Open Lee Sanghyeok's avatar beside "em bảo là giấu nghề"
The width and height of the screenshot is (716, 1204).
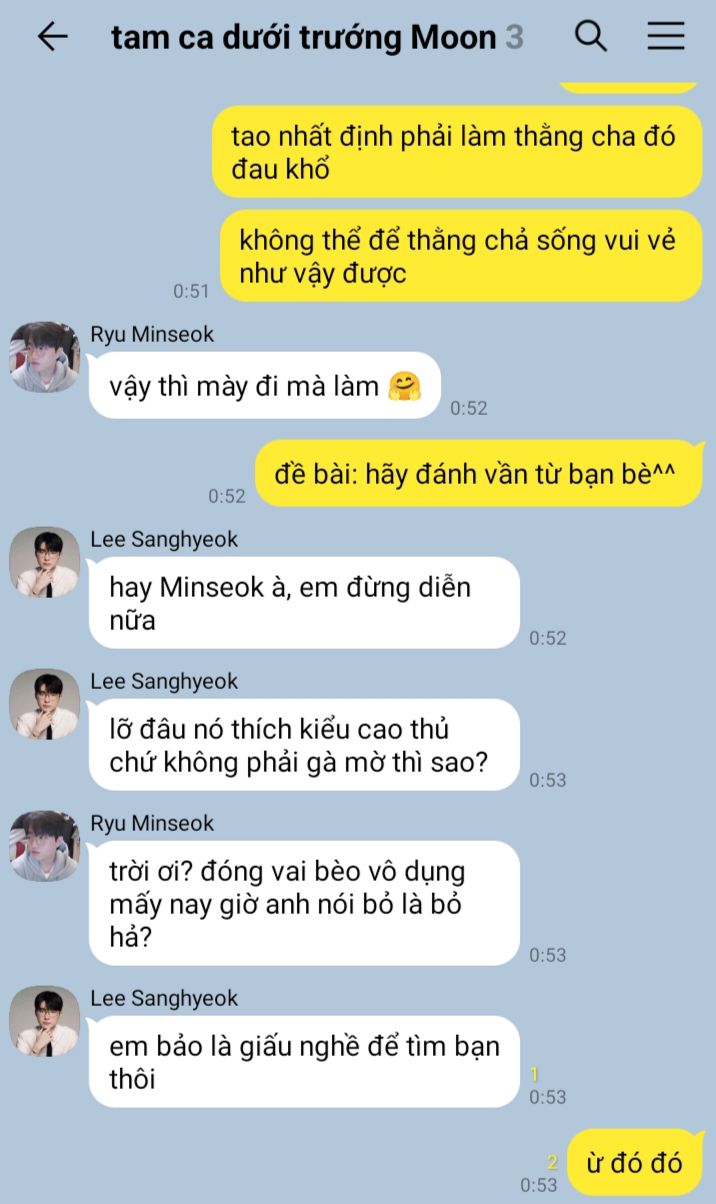[45, 1021]
